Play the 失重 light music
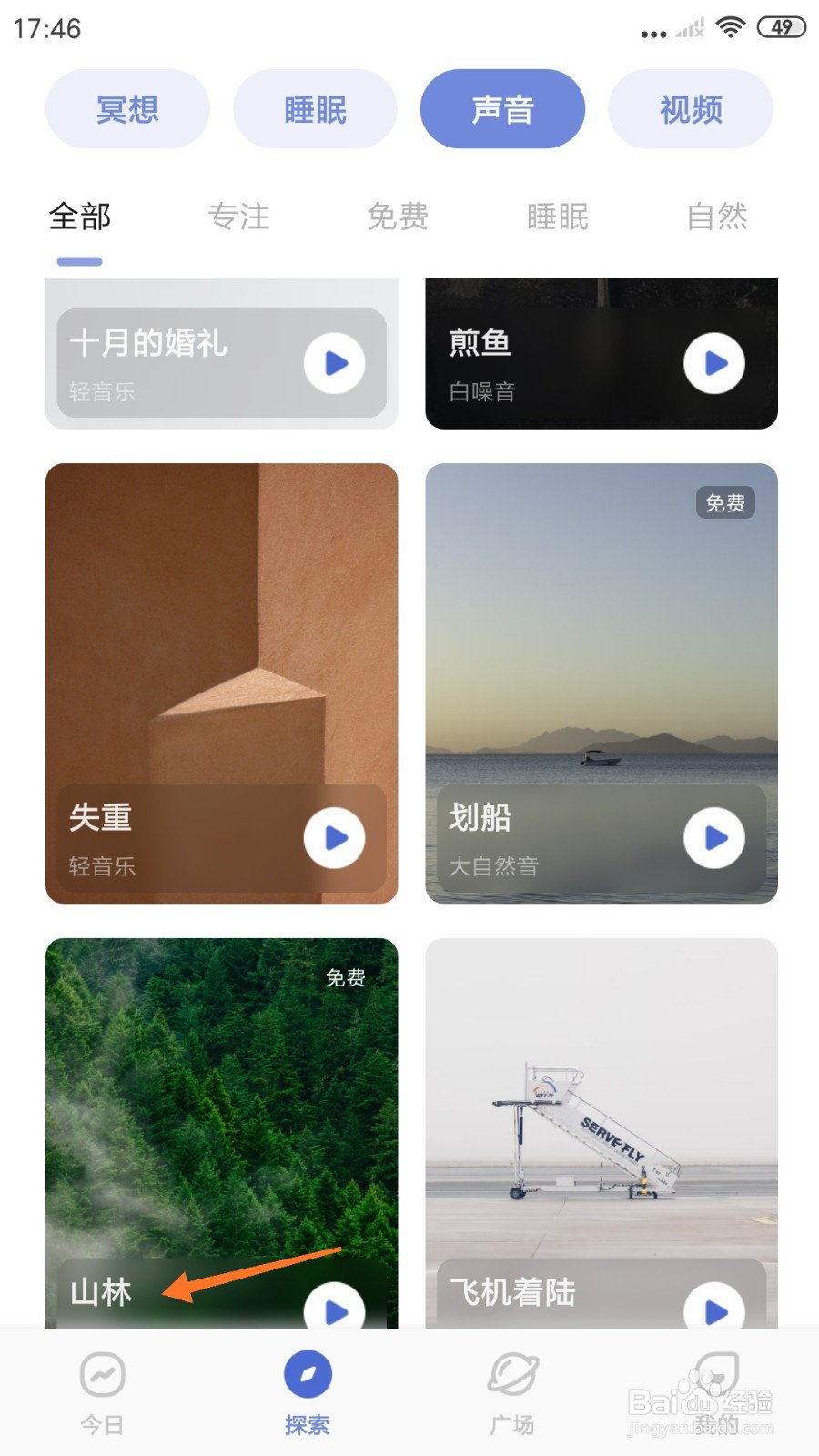This screenshot has width=819, height=1456. [x=334, y=838]
